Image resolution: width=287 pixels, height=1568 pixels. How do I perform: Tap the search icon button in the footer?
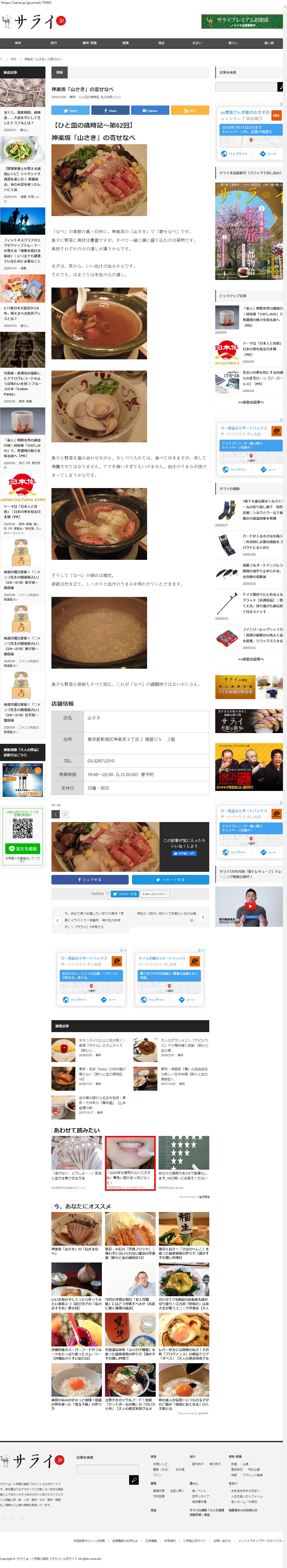click(x=134, y=1480)
